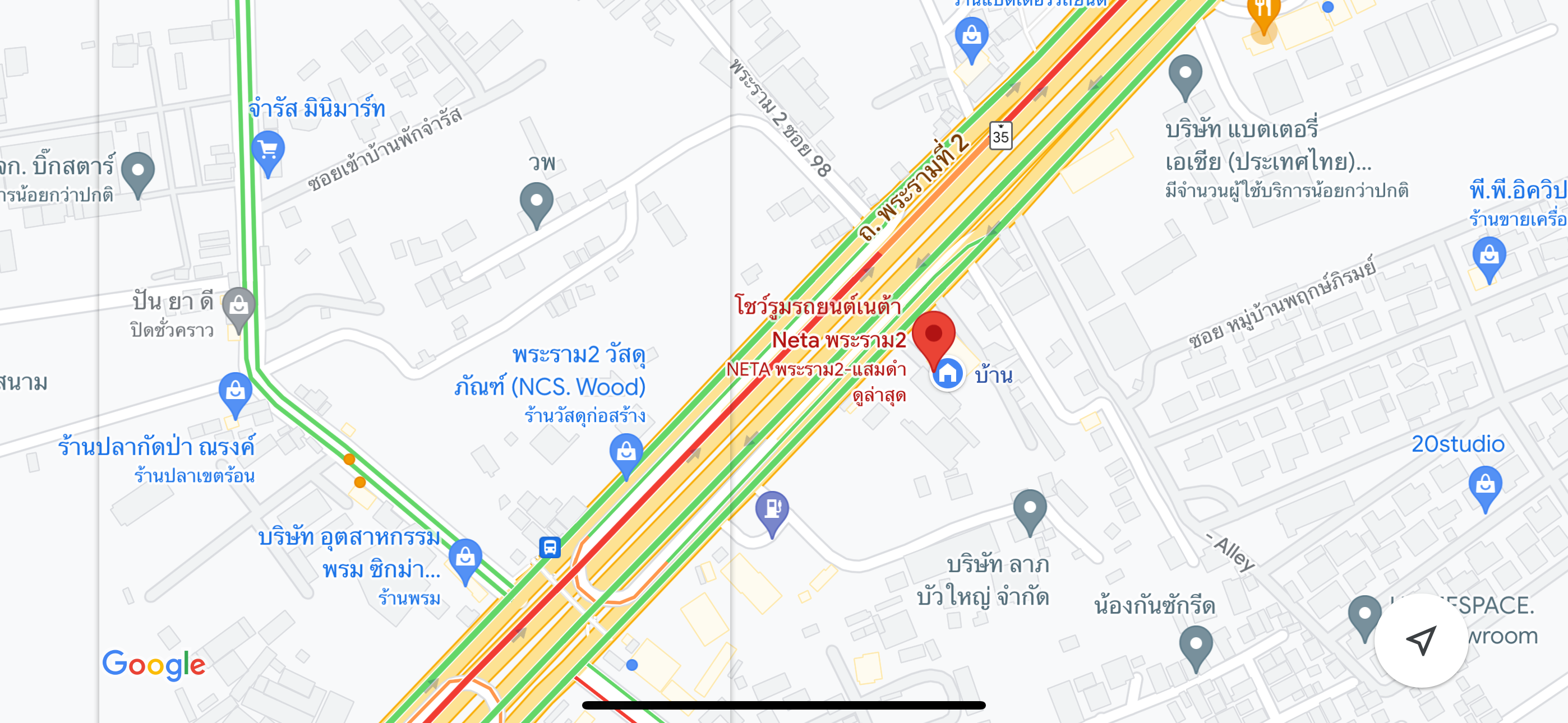Select the red Neta พระราม2 showroom marker

[x=933, y=335]
